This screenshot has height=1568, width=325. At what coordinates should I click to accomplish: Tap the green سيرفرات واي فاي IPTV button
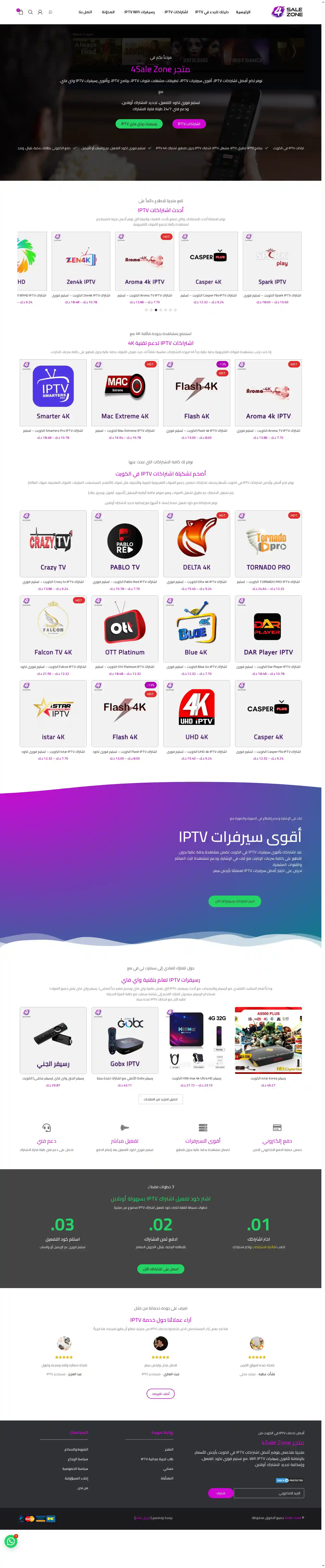tap(139, 123)
